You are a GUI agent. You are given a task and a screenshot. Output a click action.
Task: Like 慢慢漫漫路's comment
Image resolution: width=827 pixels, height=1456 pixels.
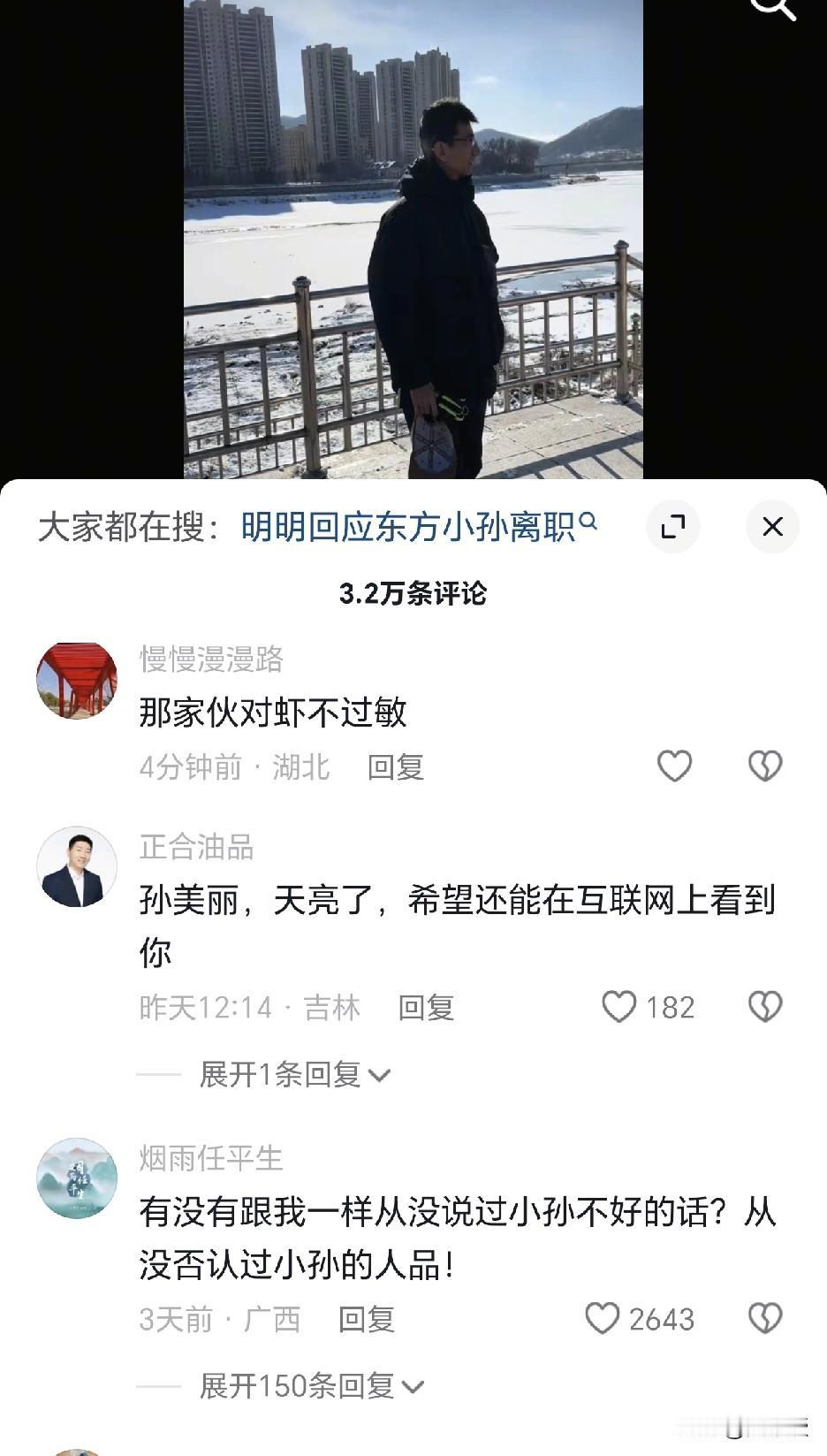(x=674, y=766)
